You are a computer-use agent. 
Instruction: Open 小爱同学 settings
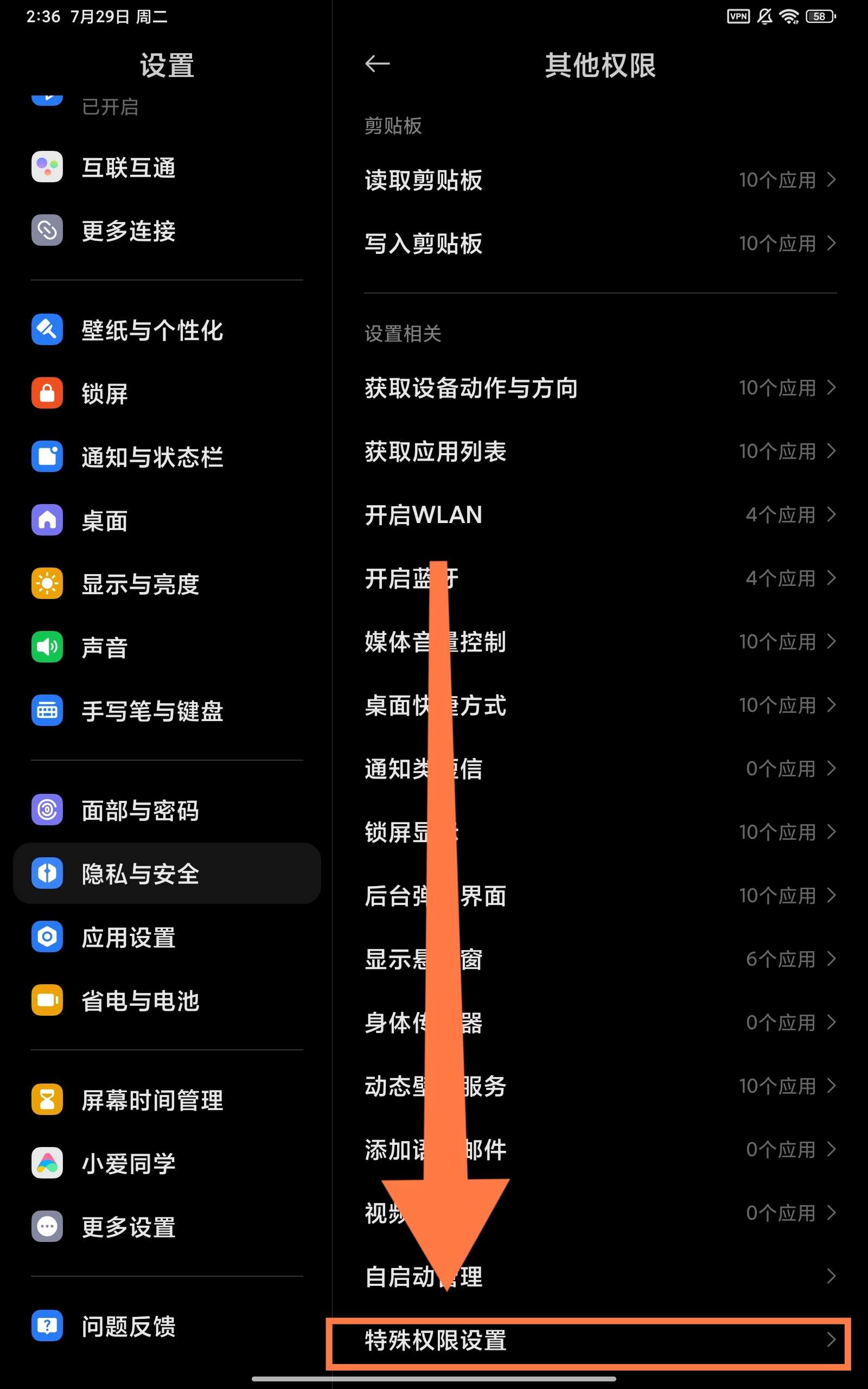tap(129, 1163)
